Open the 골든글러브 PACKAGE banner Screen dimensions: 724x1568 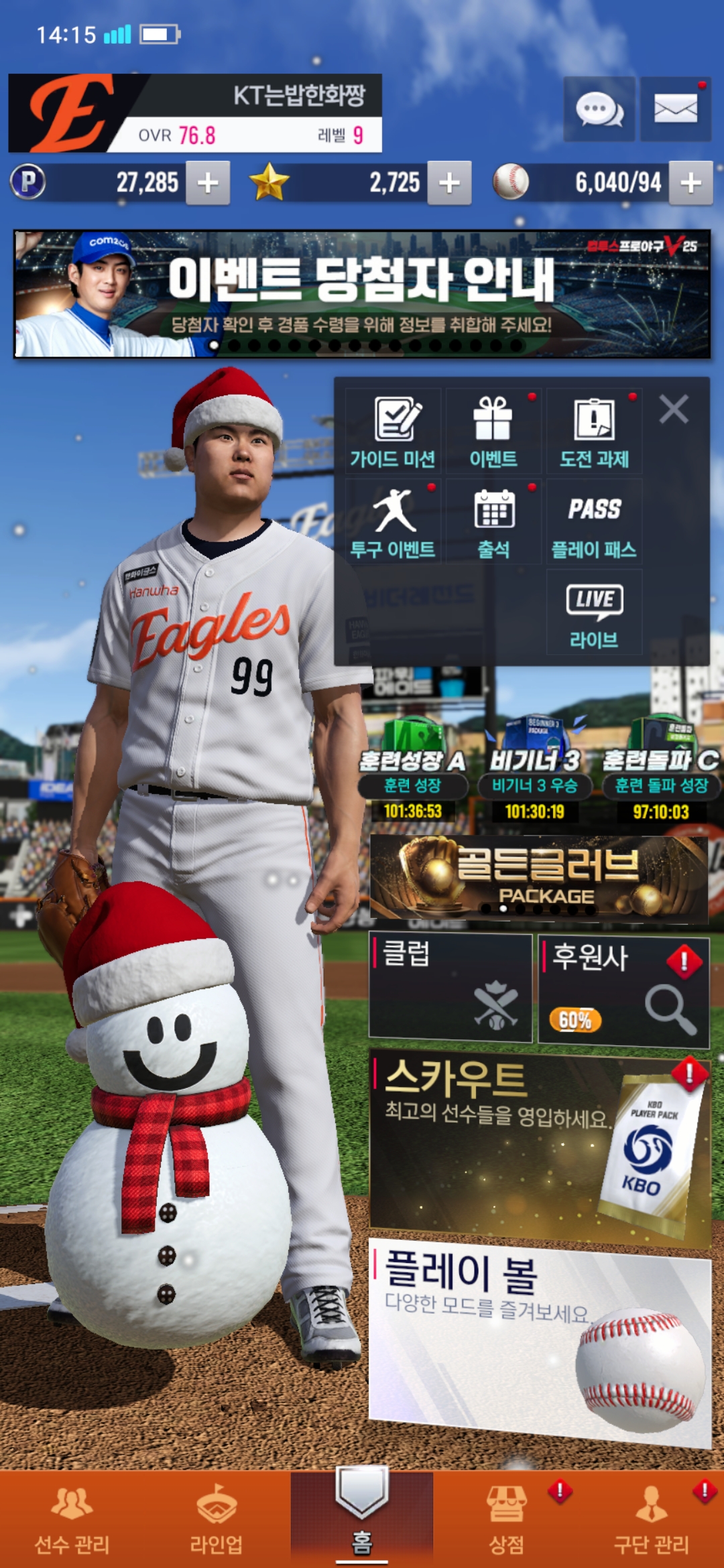(538, 876)
